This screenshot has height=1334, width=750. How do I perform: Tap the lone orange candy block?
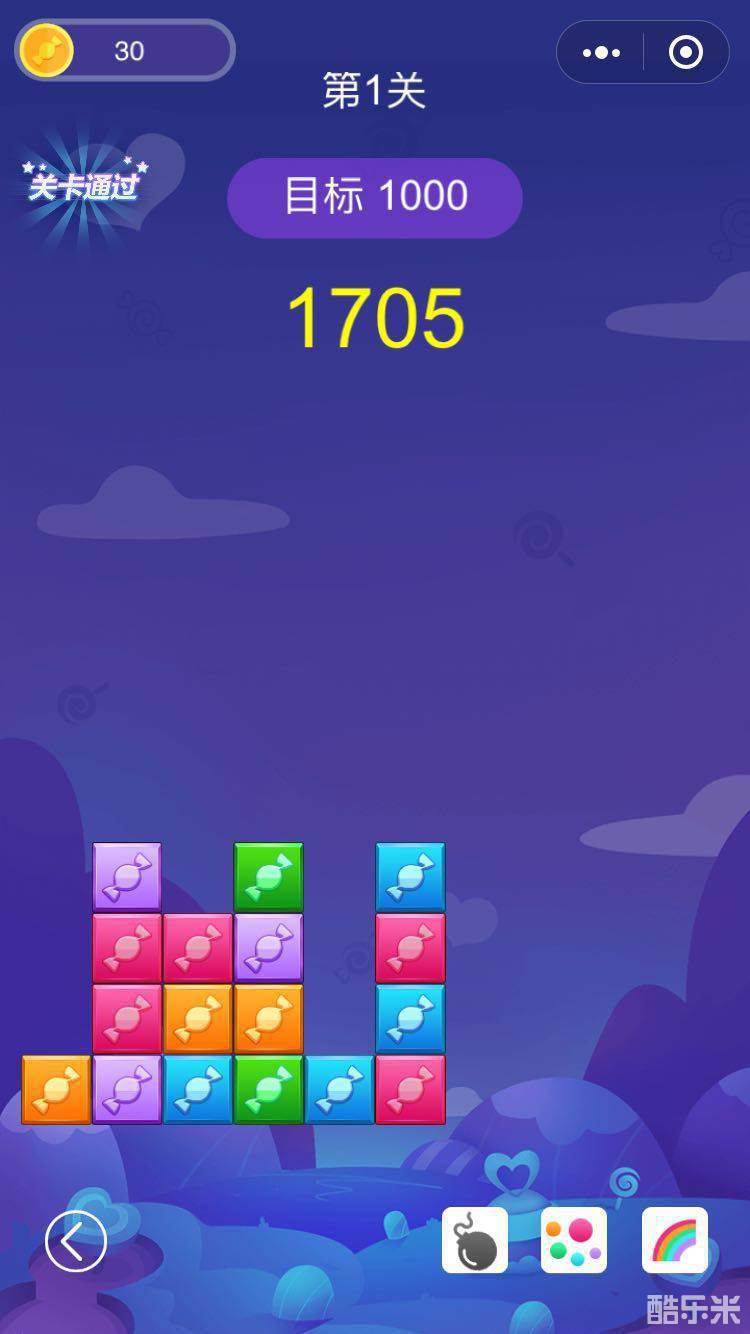pos(56,1089)
